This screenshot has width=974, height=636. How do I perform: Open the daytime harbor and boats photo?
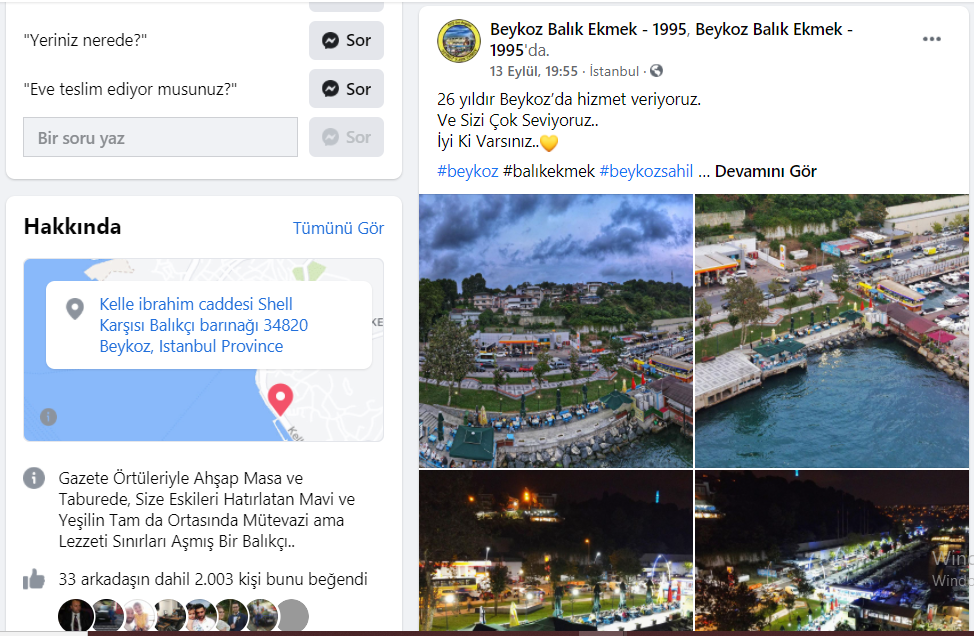[x=832, y=331]
